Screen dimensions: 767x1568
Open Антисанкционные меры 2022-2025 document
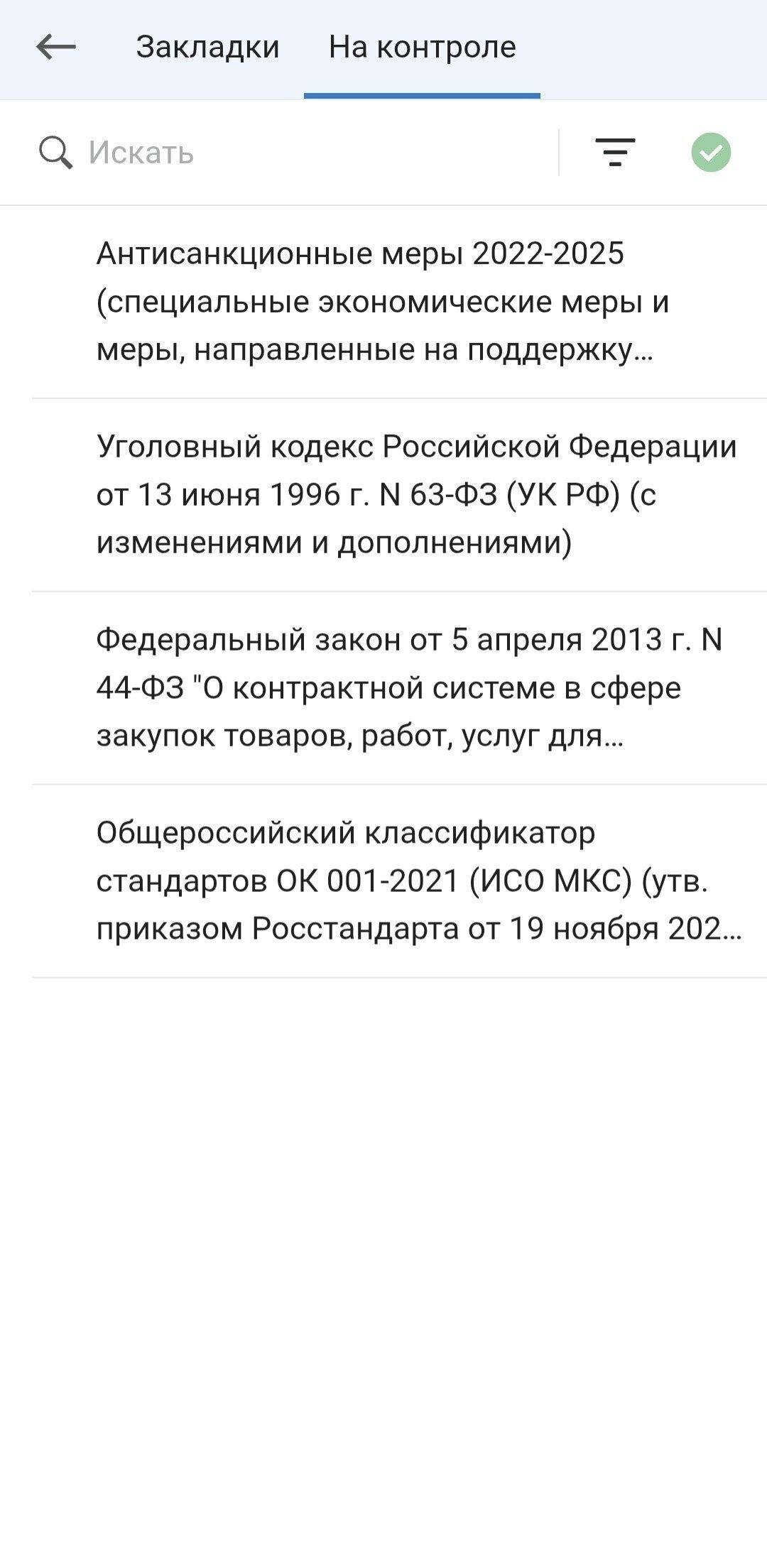399,302
